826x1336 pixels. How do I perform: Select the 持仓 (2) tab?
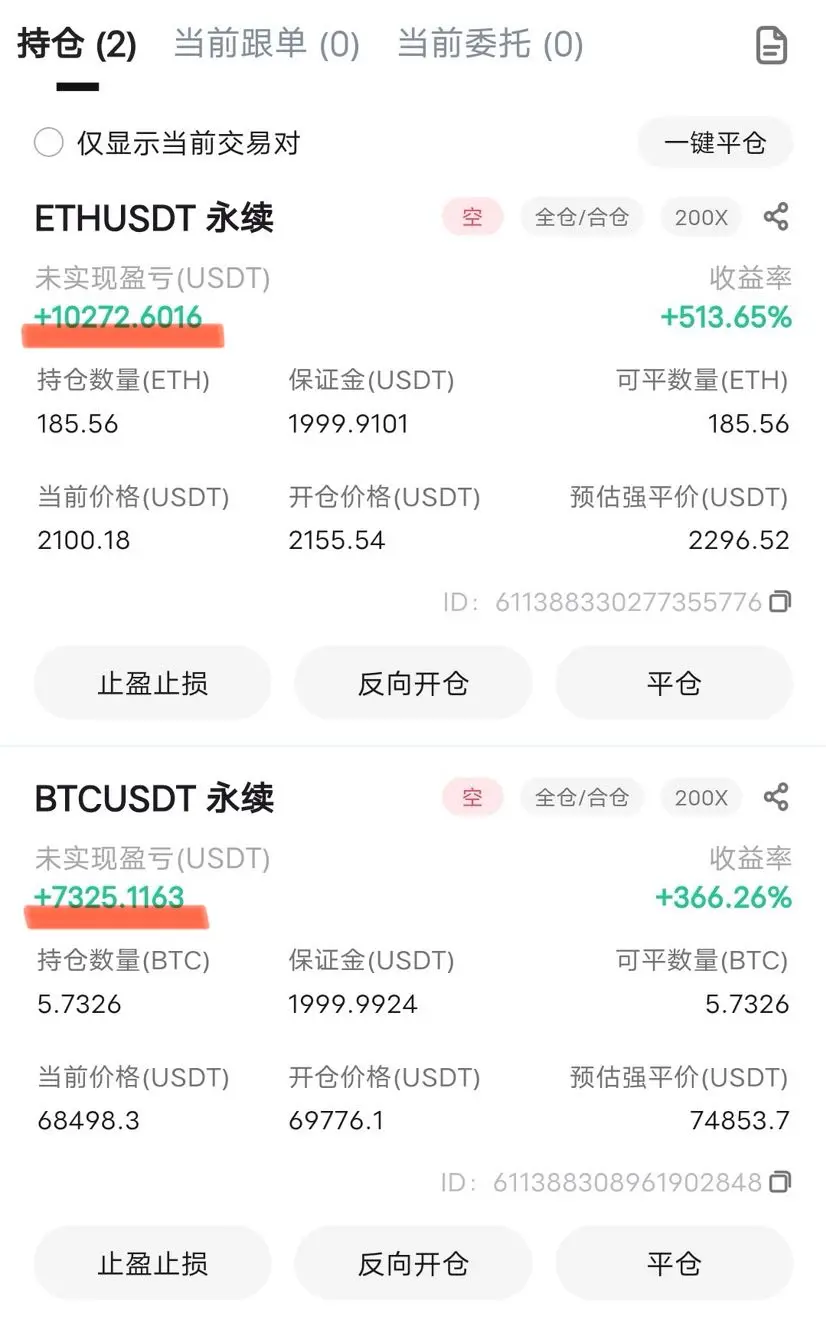[77, 45]
